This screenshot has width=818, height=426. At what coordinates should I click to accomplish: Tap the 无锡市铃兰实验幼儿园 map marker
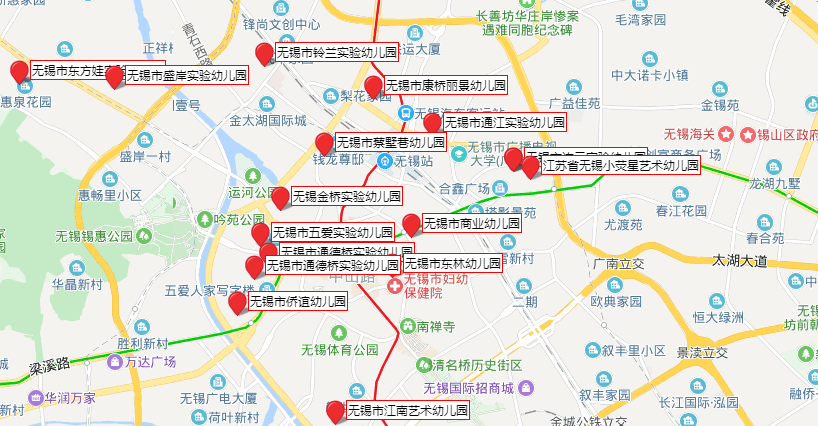pos(265,54)
